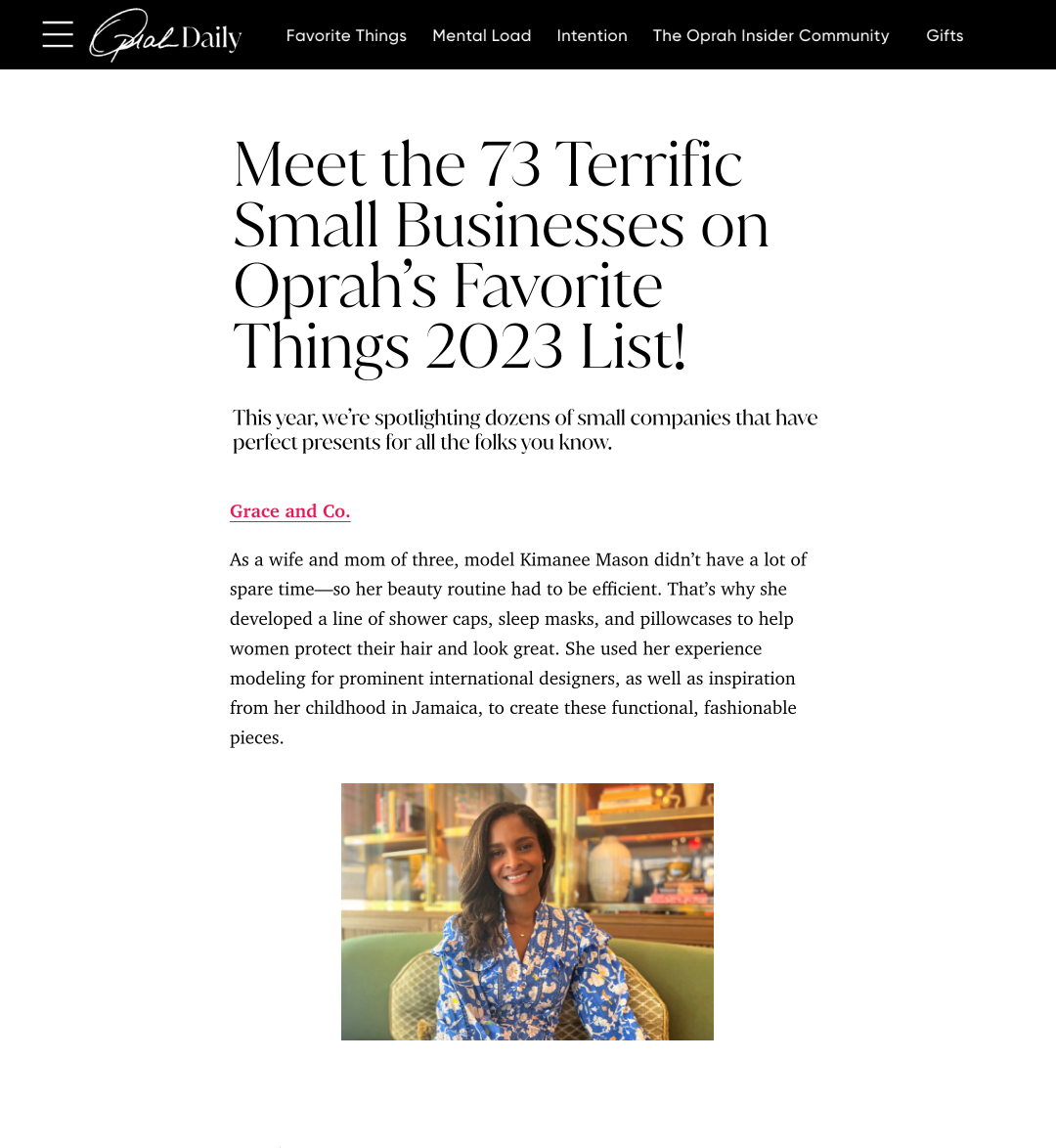1056x1148 pixels.
Task: Open the Mental Load section
Action: coord(481,35)
